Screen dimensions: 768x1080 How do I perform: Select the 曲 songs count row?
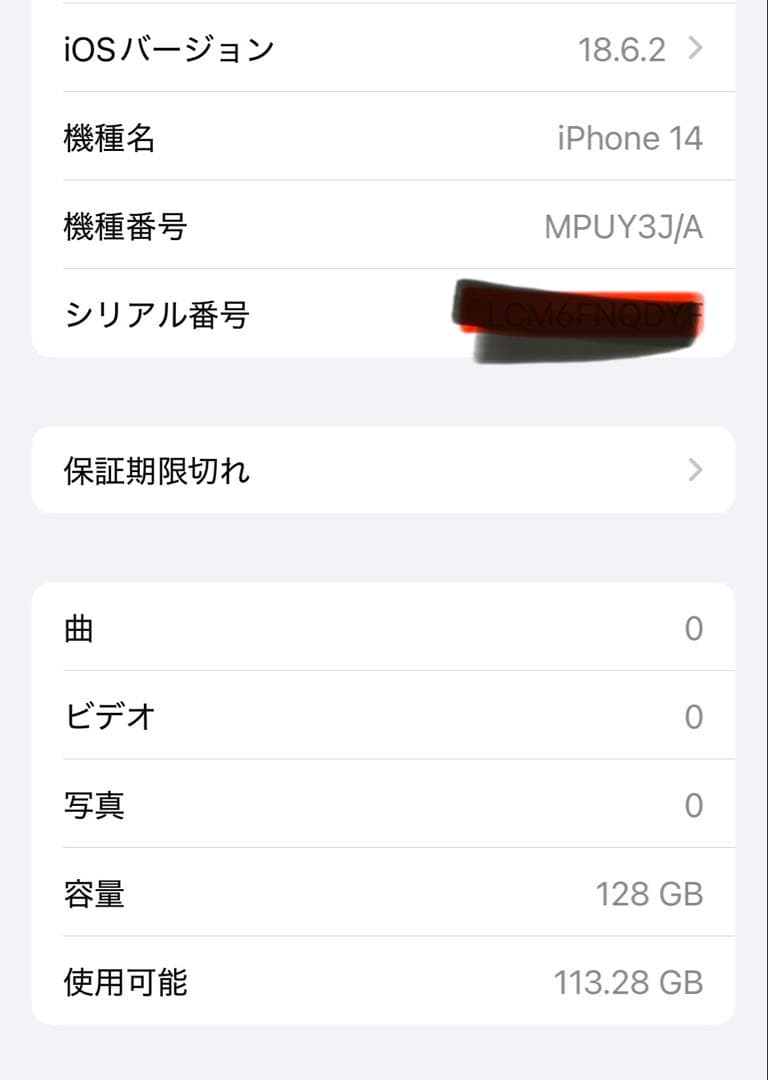pos(384,629)
